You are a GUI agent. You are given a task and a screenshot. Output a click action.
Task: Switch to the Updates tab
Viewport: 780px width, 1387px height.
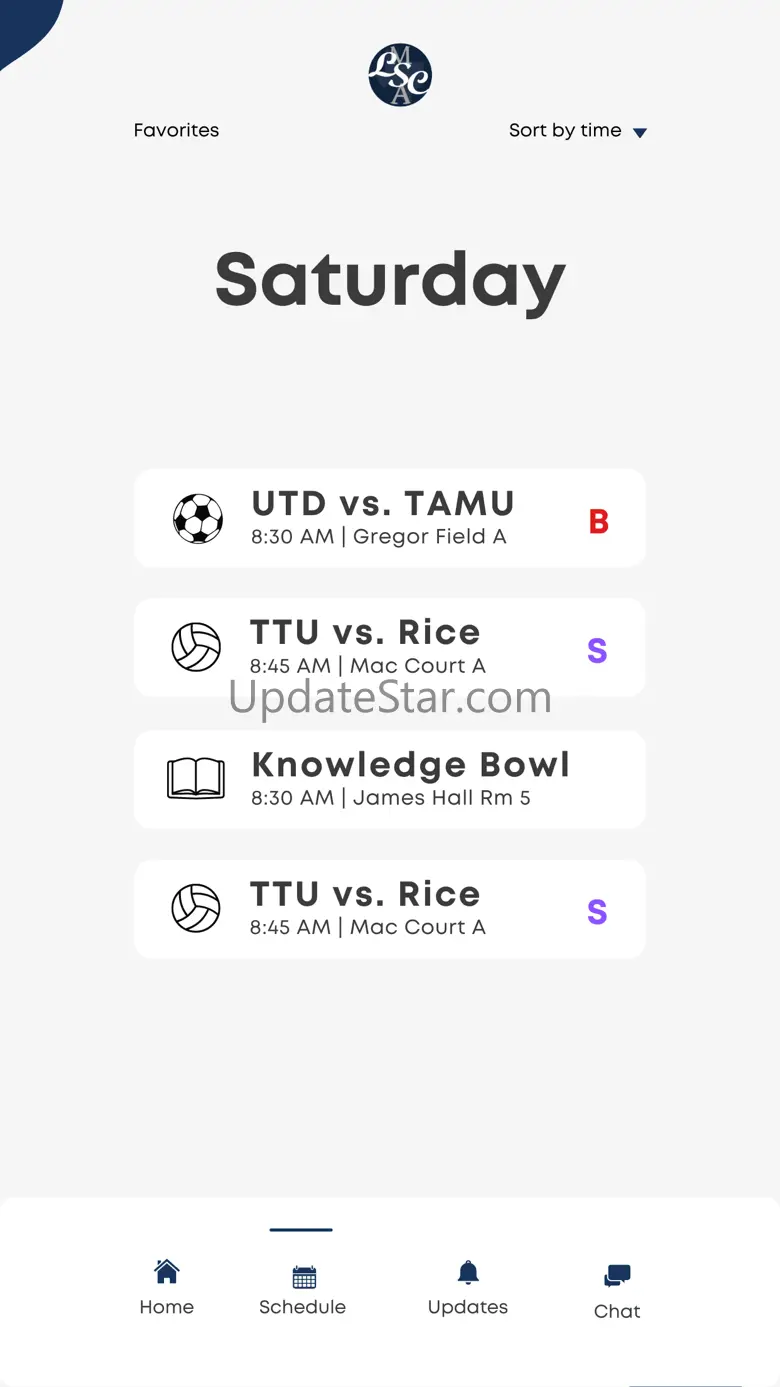pos(467,1288)
